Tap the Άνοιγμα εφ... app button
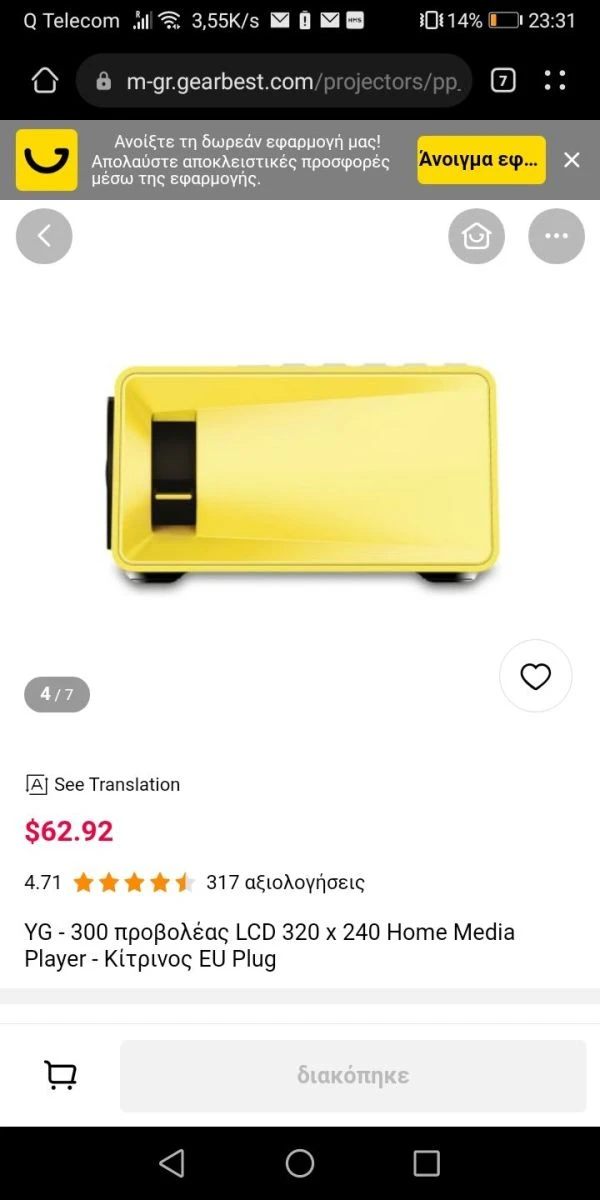 tap(481, 160)
